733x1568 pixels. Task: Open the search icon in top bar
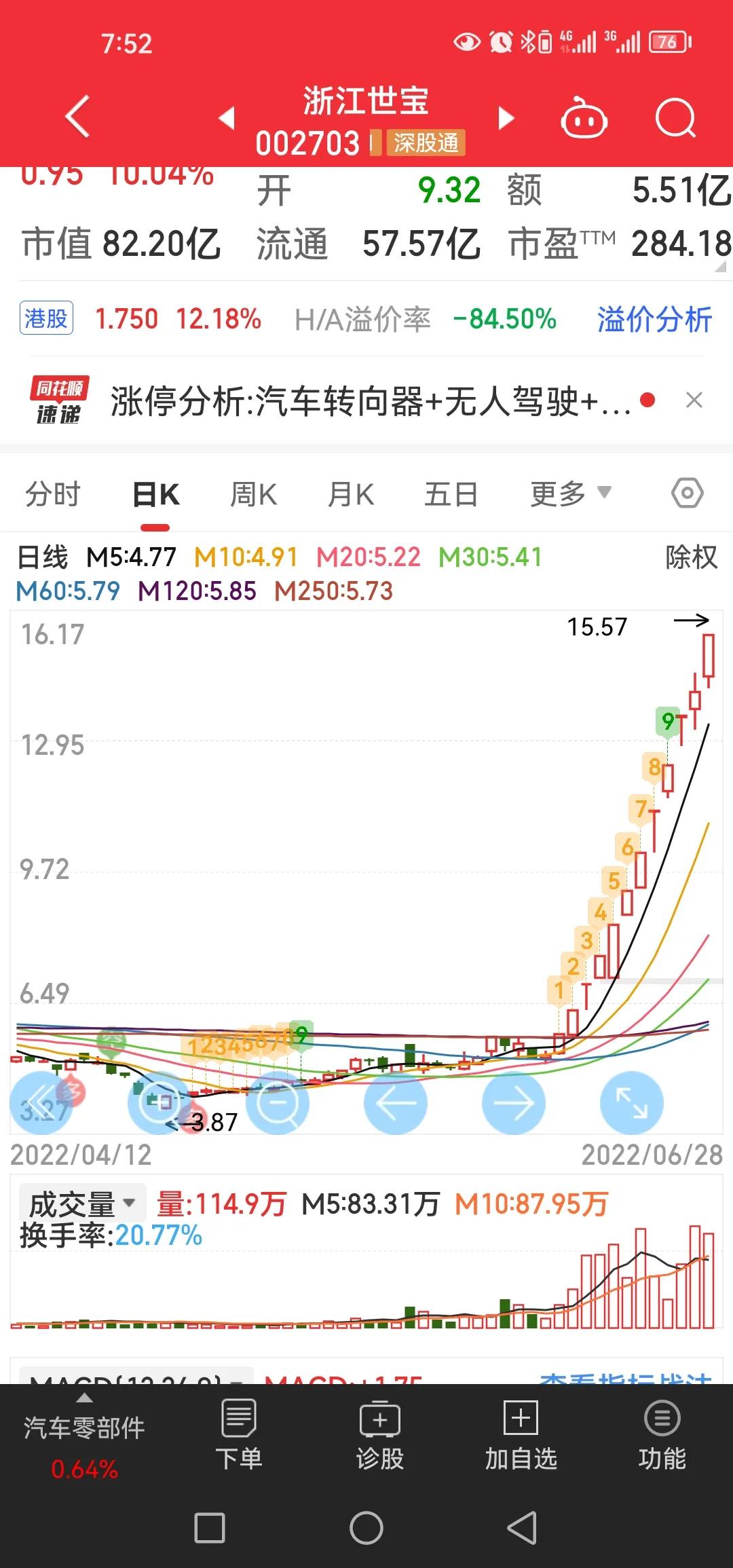pyautogui.click(x=675, y=117)
